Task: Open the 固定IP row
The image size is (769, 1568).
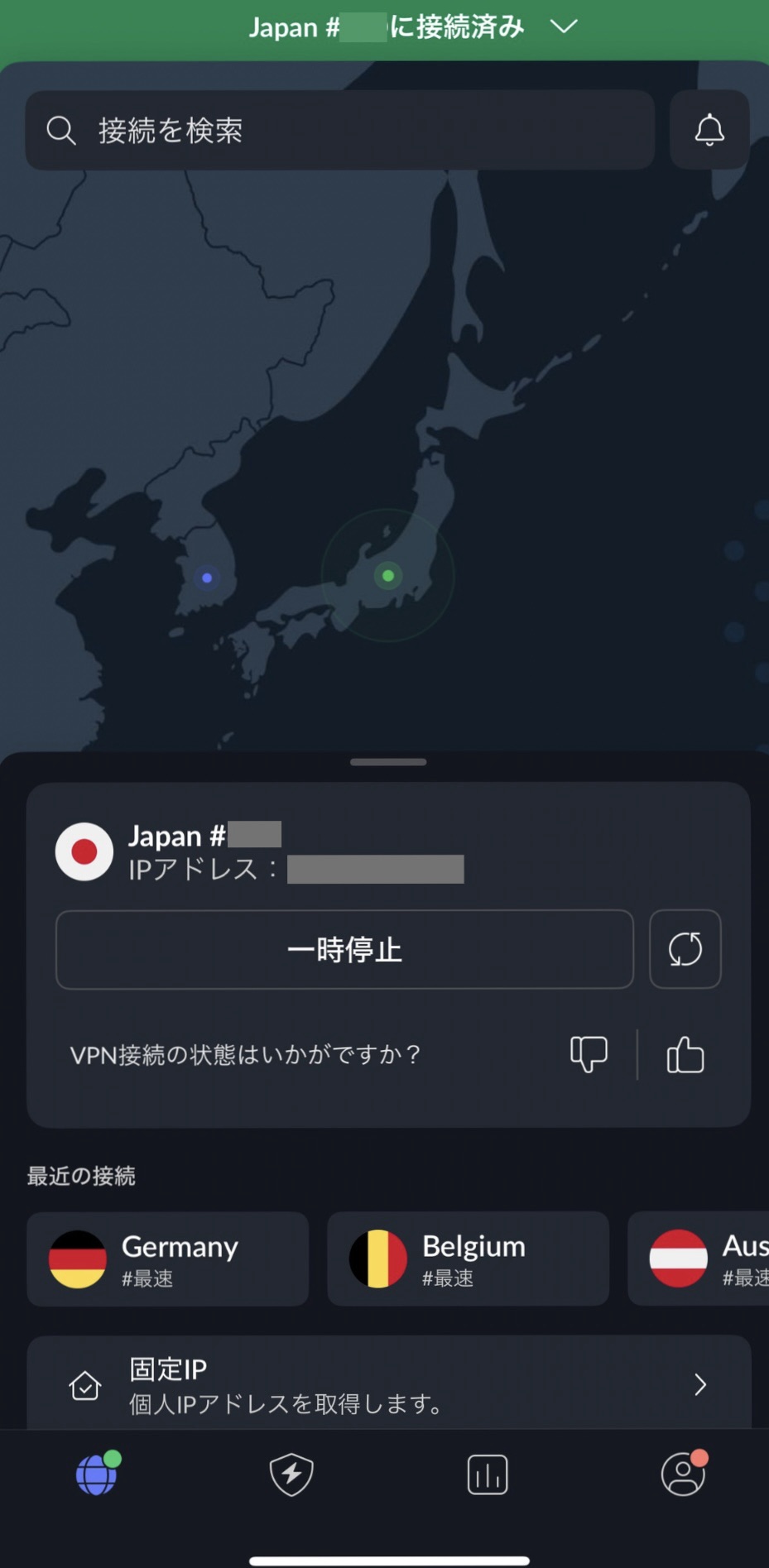Action: click(388, 1384)
